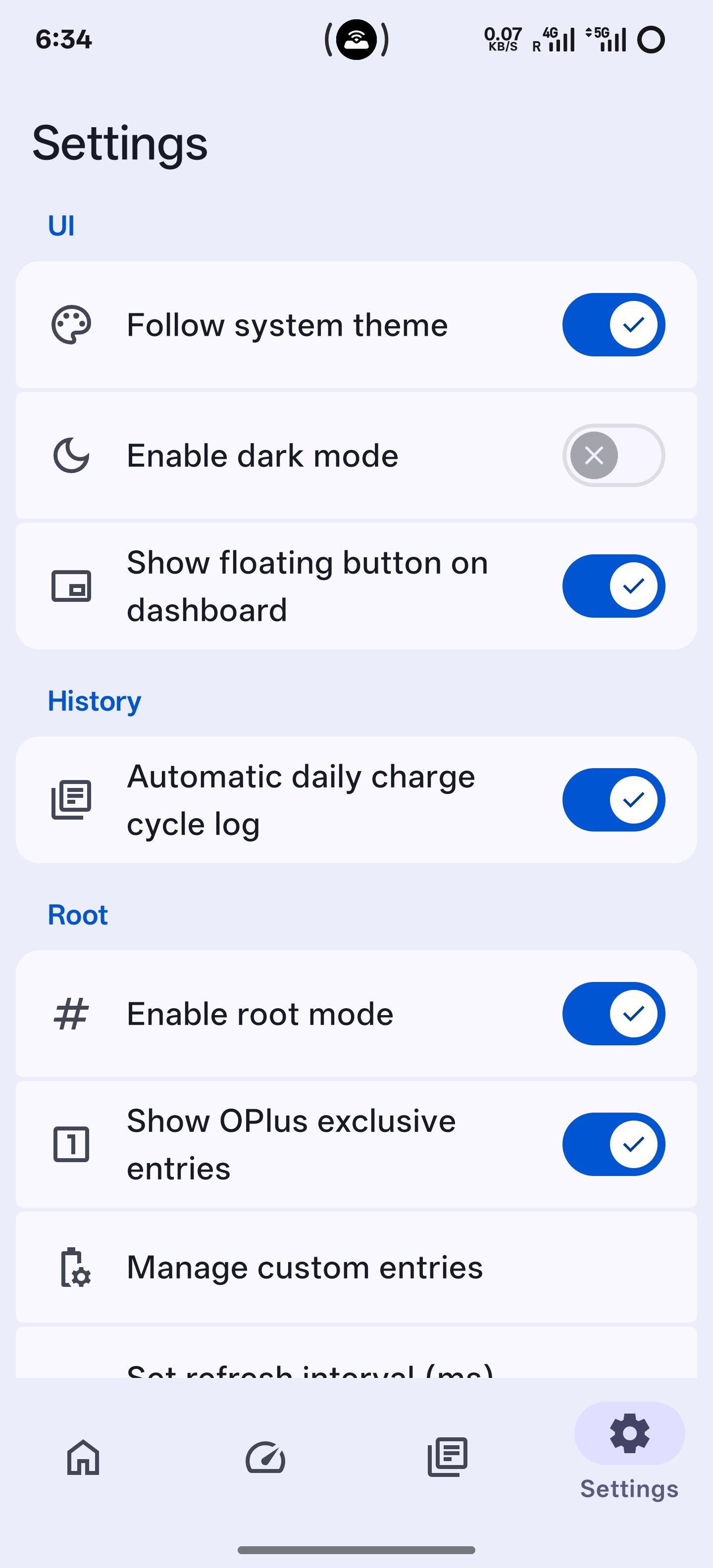Turn off floating button on dashboard

[x=613, y=586]
